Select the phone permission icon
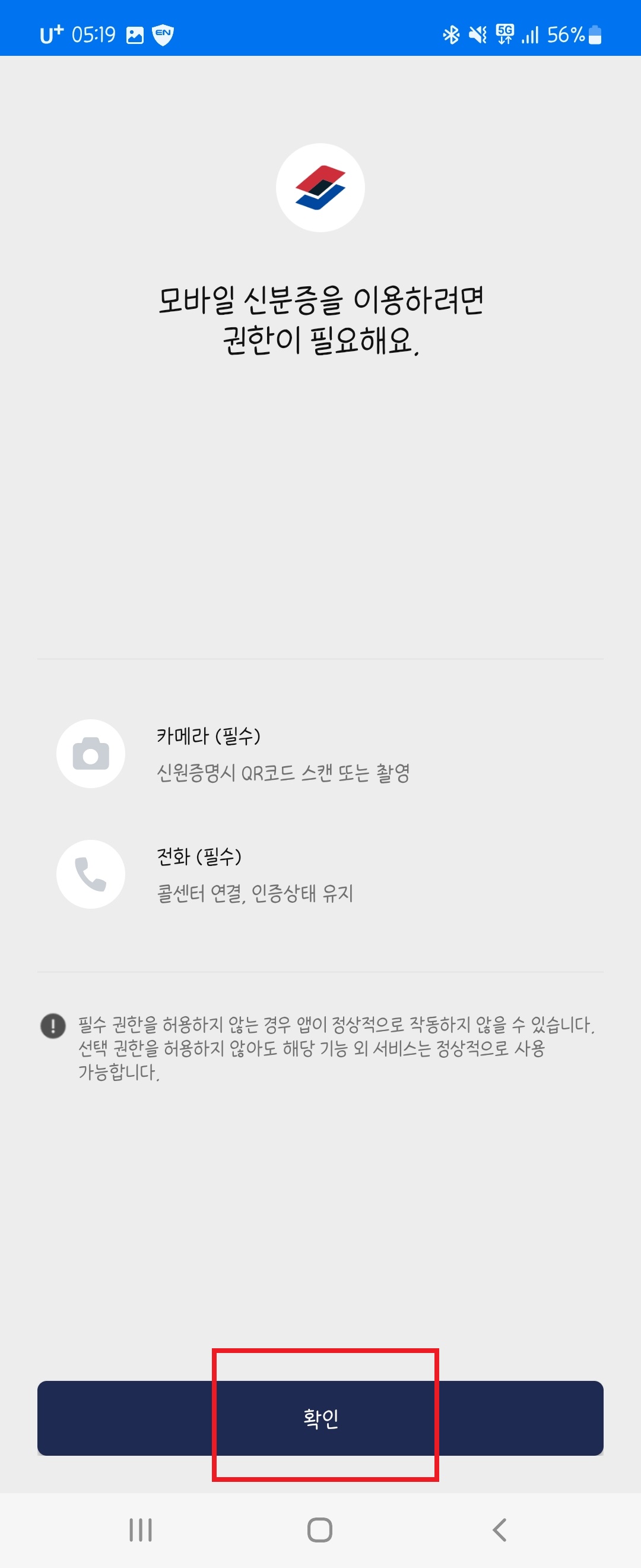The image size is (641, 1568). pyautogui.click(x=90, y=874)
